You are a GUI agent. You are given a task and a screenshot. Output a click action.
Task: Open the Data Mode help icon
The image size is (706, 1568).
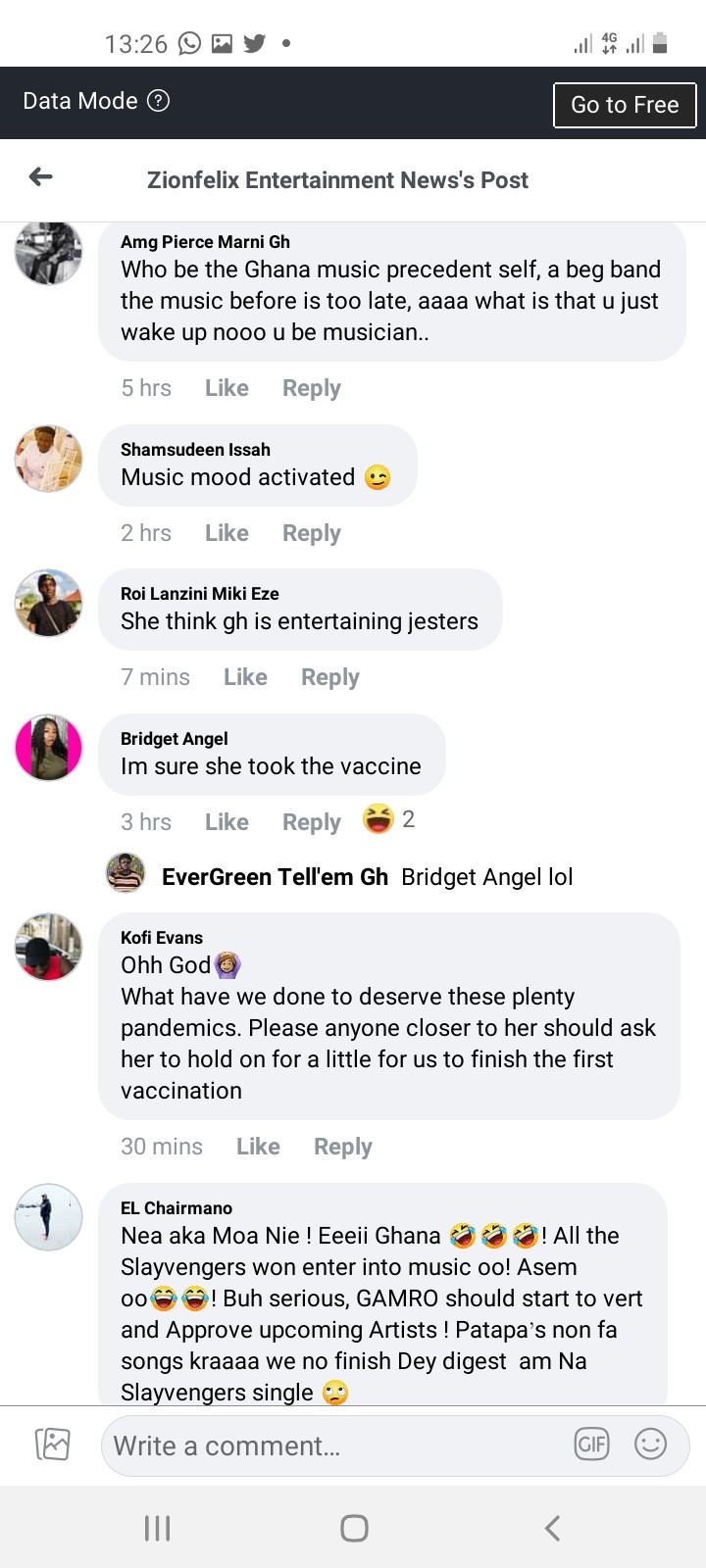158,100
